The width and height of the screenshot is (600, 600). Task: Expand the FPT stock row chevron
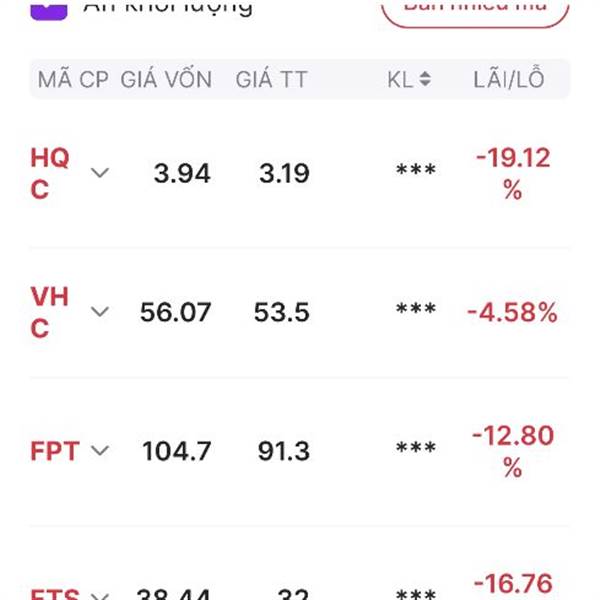(100, 450)
